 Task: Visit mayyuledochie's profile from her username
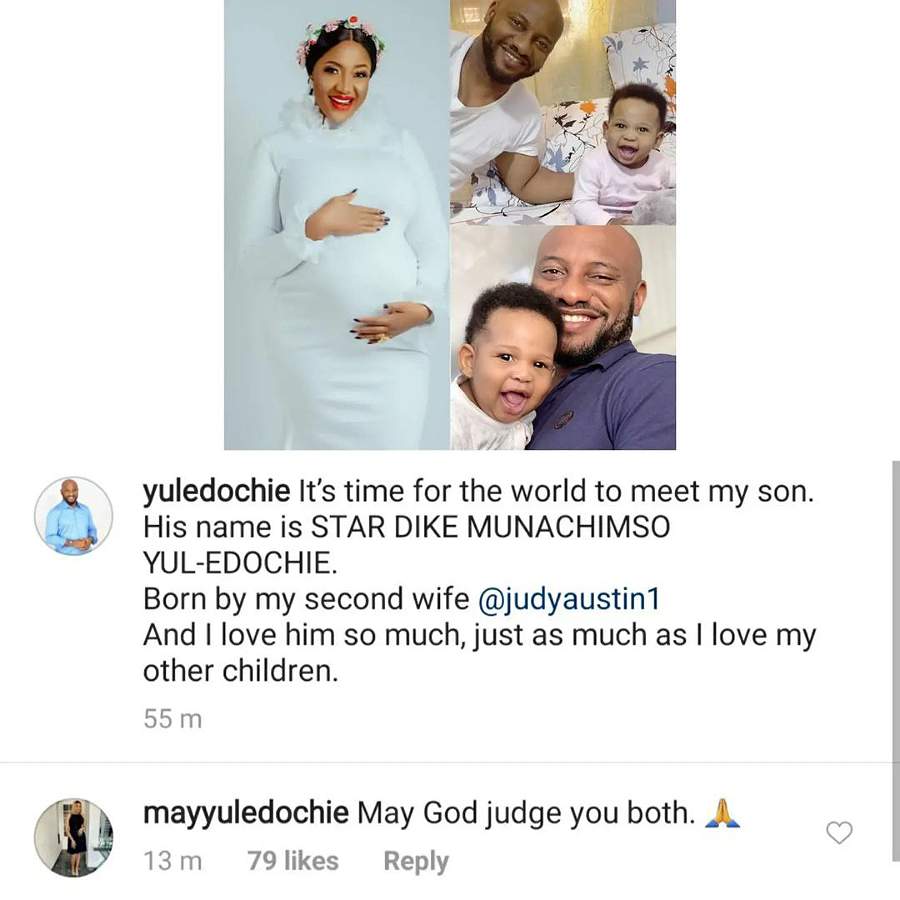(245, 813)
